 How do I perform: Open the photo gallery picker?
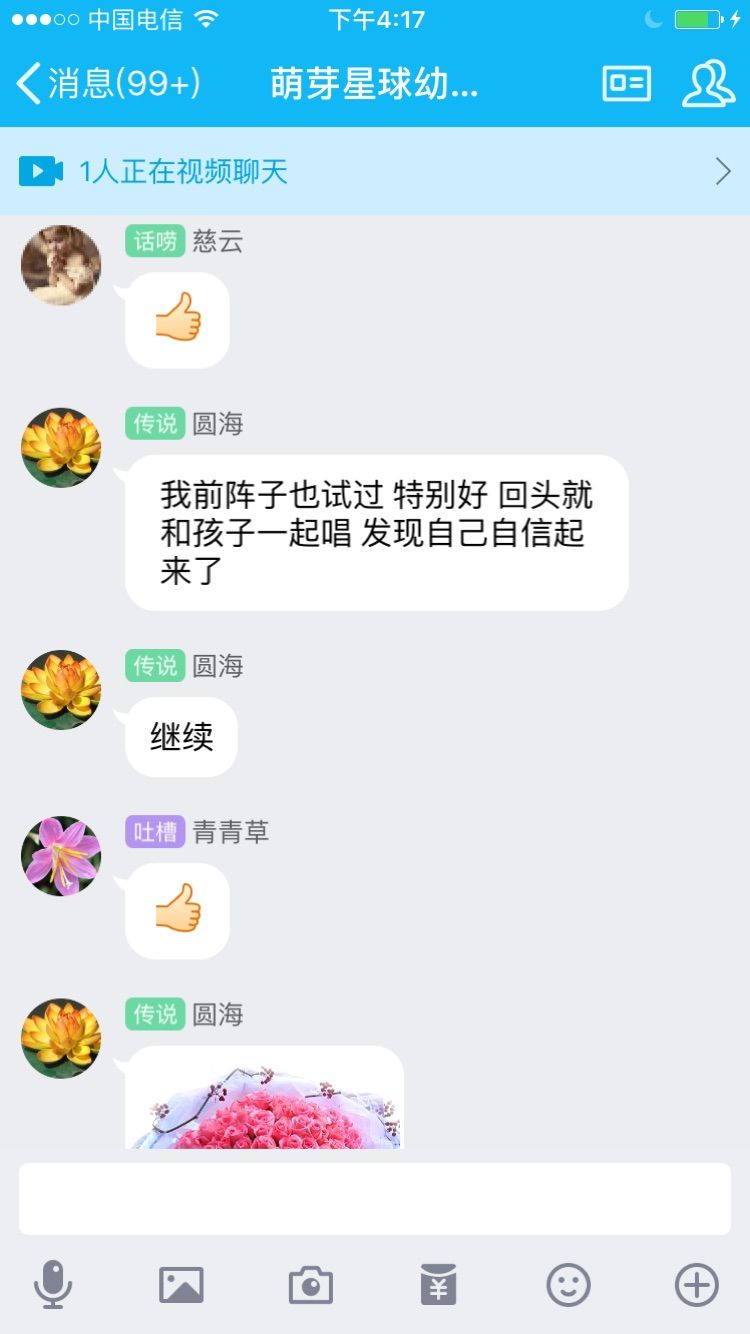(x=181, y=1284)
